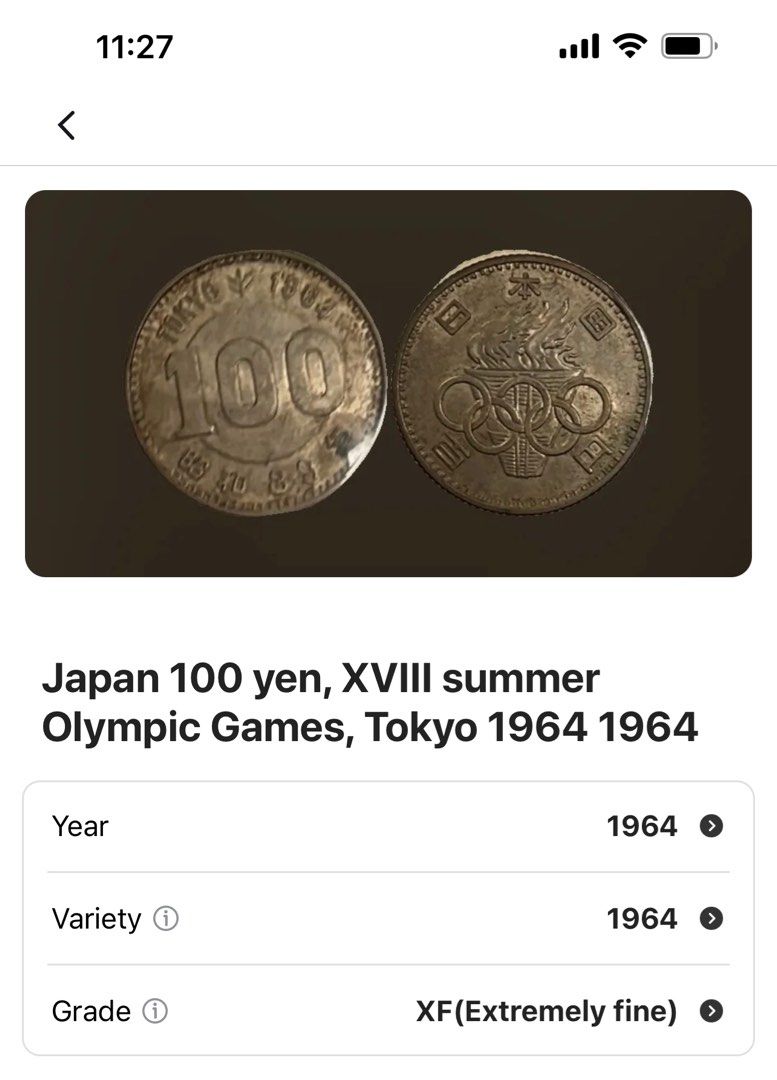Image resolution: width=777 pixels, height=1080 pixels.
Task: Tap the back chevron at top left
Action: 66,127
